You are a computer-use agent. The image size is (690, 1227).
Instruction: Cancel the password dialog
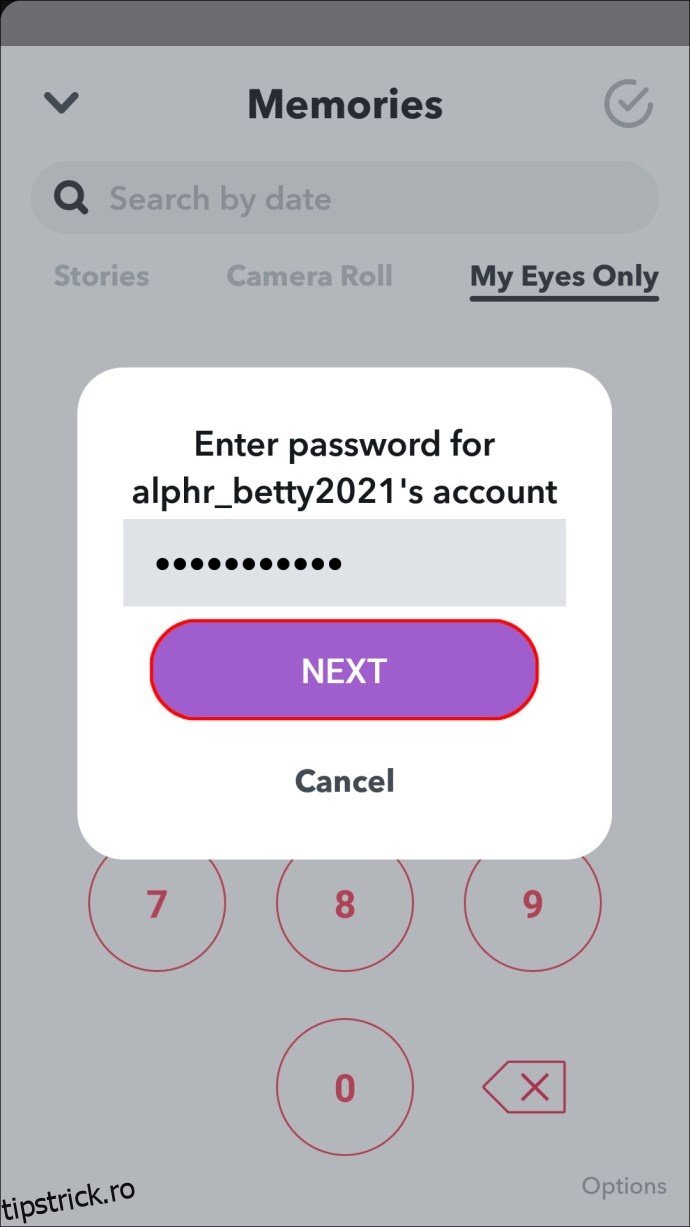point(344,781)
